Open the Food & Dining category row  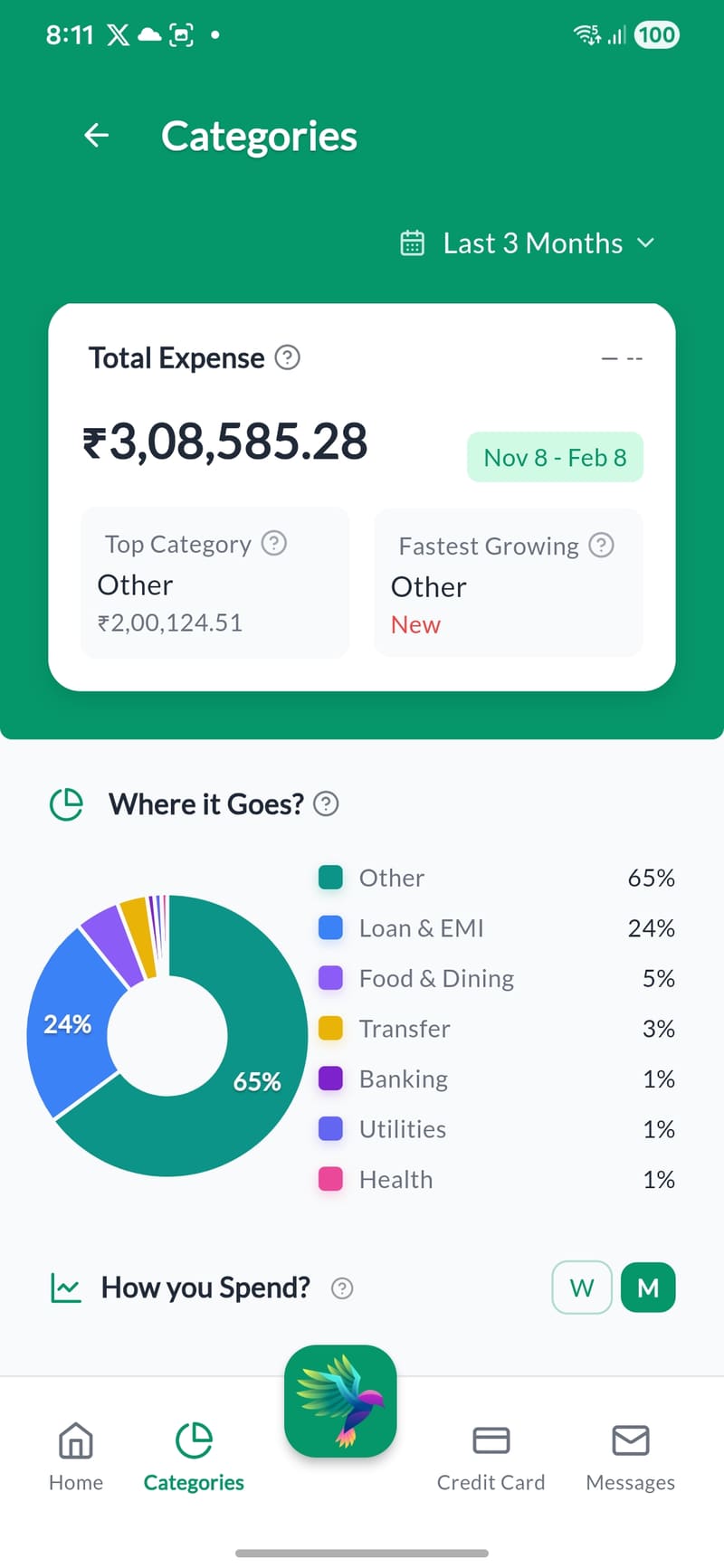tap(497, 978)
